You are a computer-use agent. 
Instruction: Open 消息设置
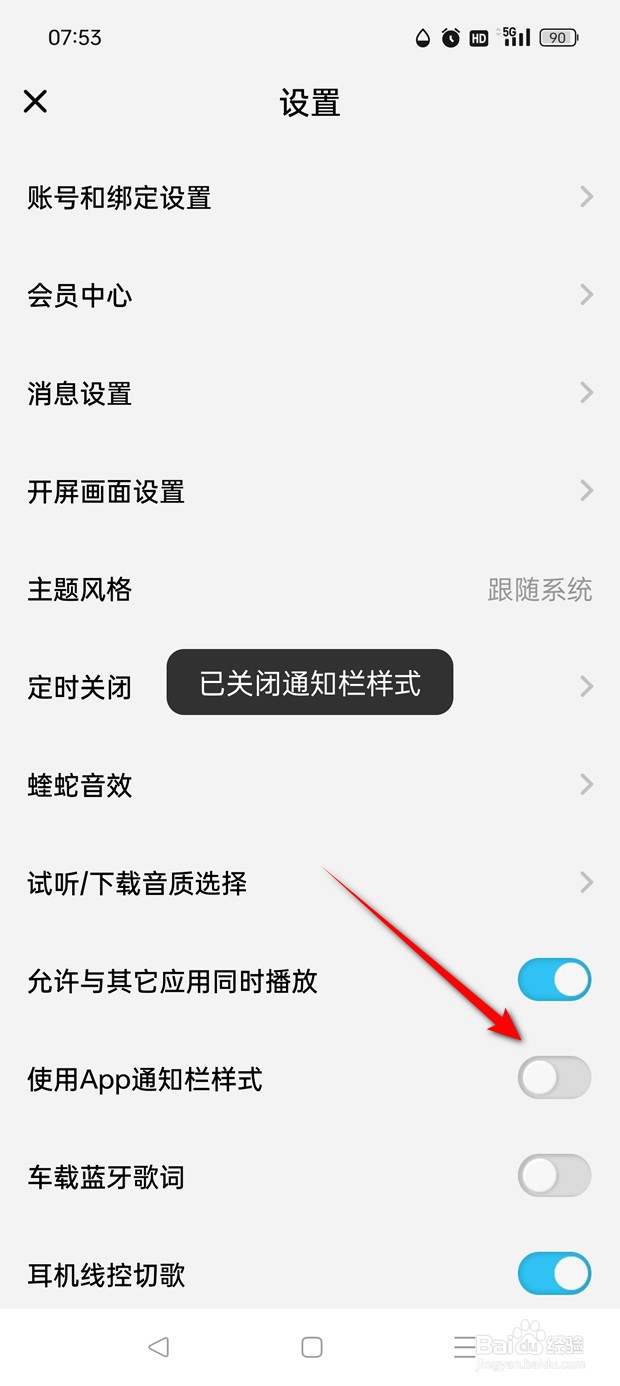(310, 393)
